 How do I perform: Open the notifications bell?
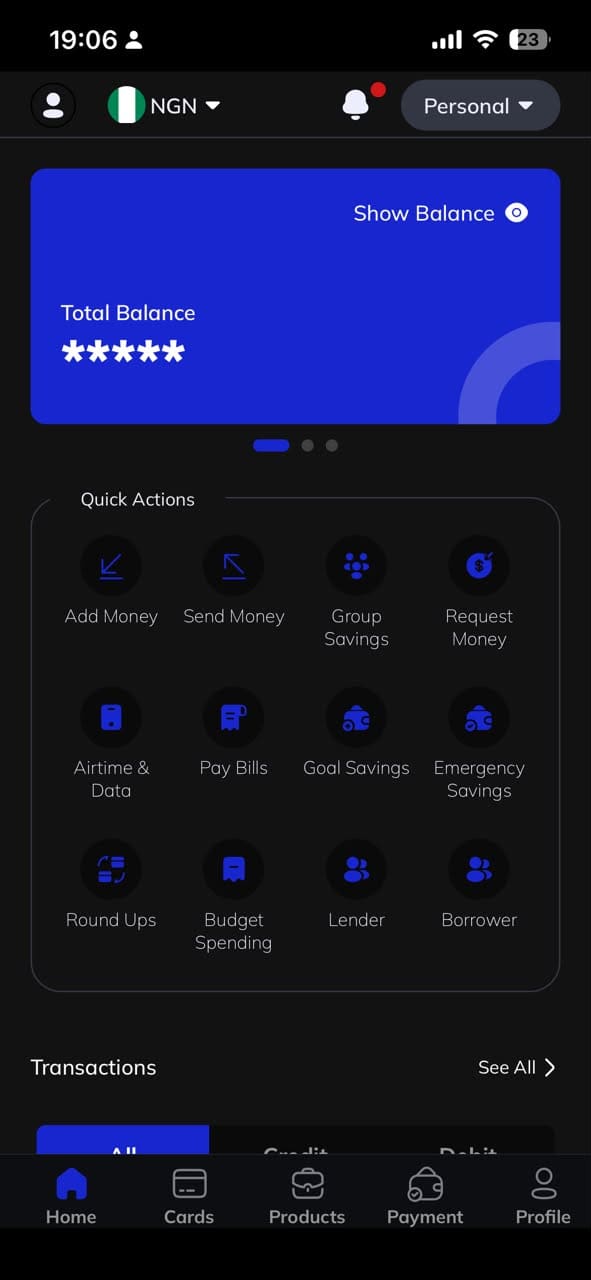click(x=356, y=104)
